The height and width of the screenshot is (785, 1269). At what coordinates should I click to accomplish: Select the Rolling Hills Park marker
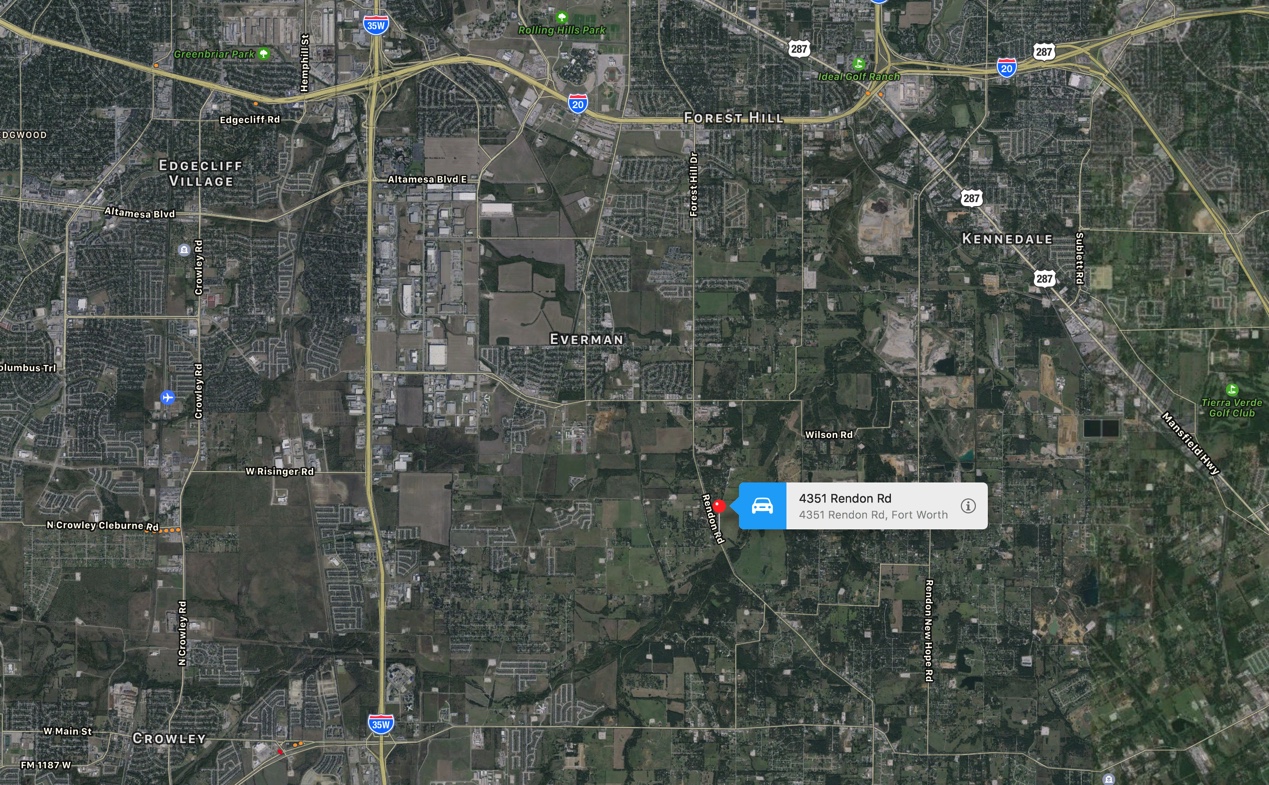[561, 18]
